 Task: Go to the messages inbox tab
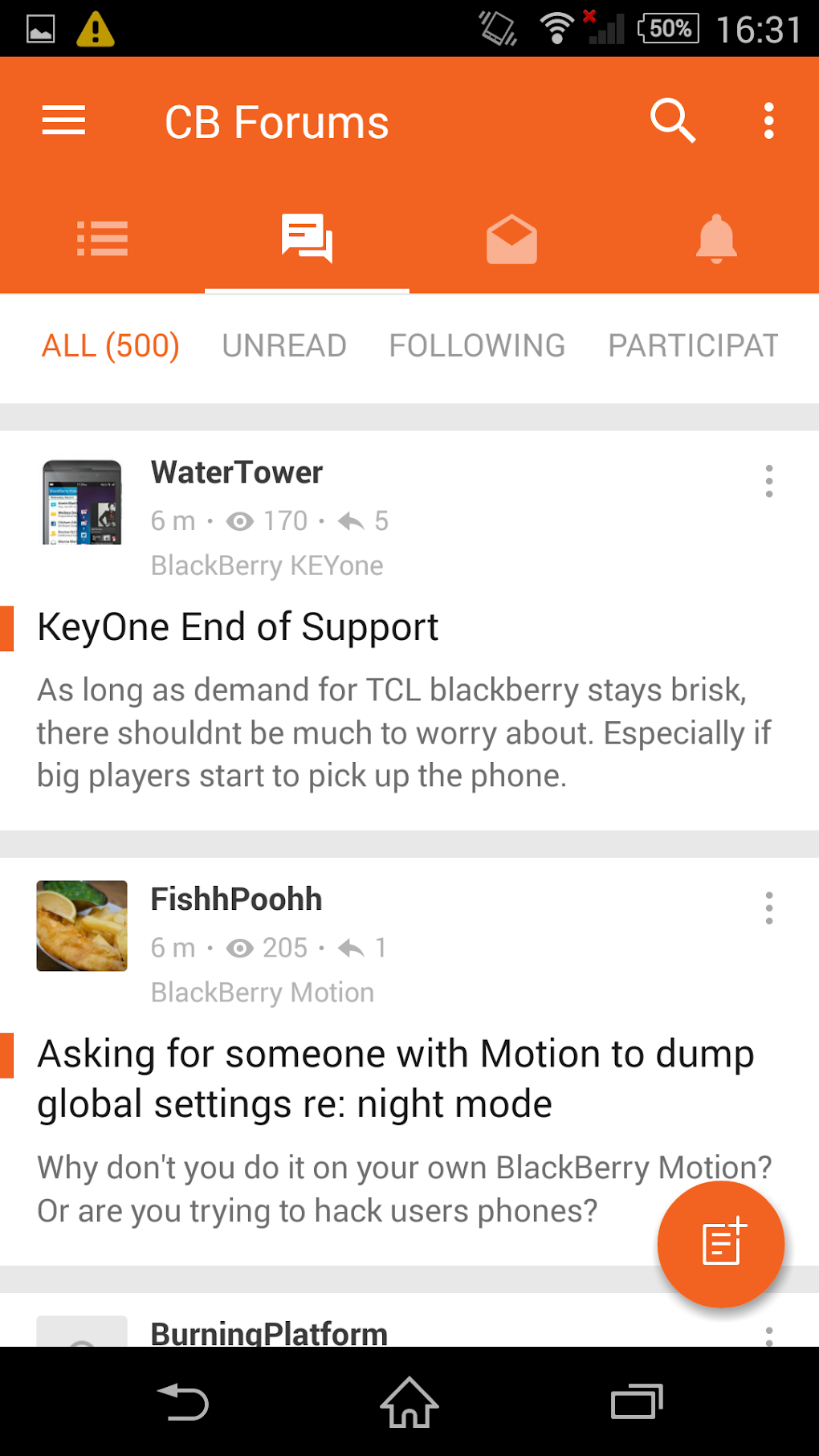(x=511, y=239)
